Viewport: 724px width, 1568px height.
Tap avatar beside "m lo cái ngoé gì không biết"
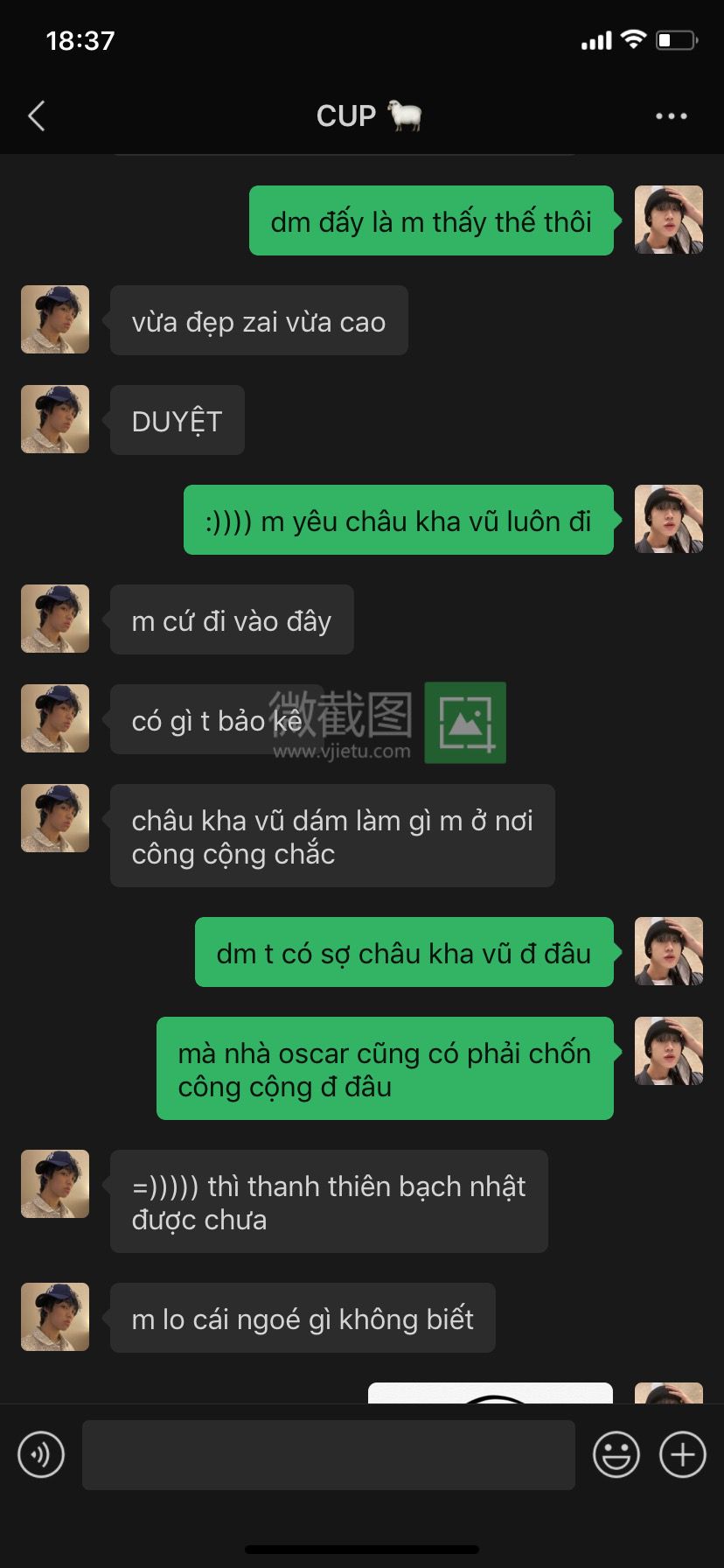pos(55,1317)
